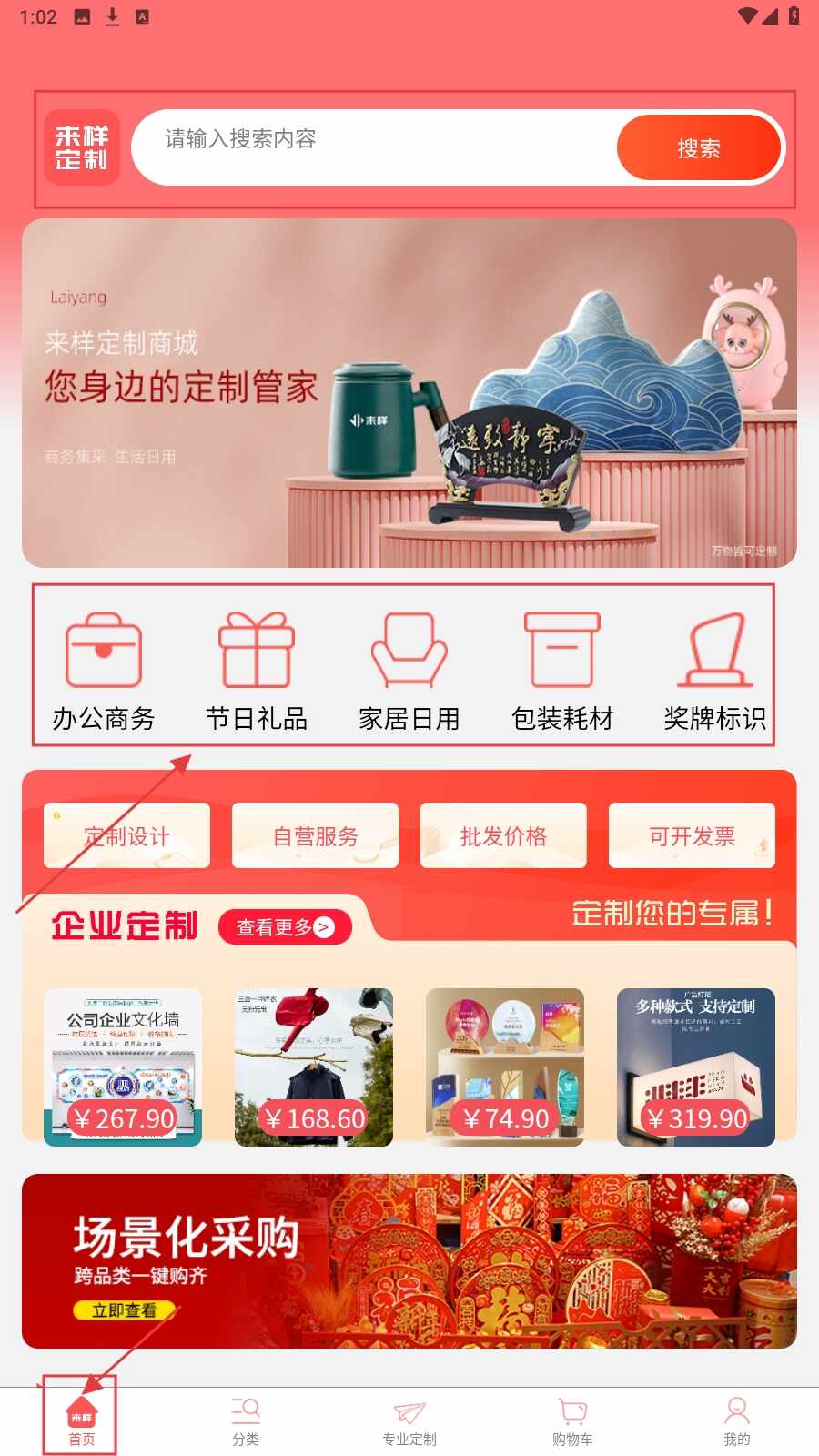Viewport: 819px width, 1456px height.
Task: Open the 来样定制商城 banner
Action: [x=409, y=393]
